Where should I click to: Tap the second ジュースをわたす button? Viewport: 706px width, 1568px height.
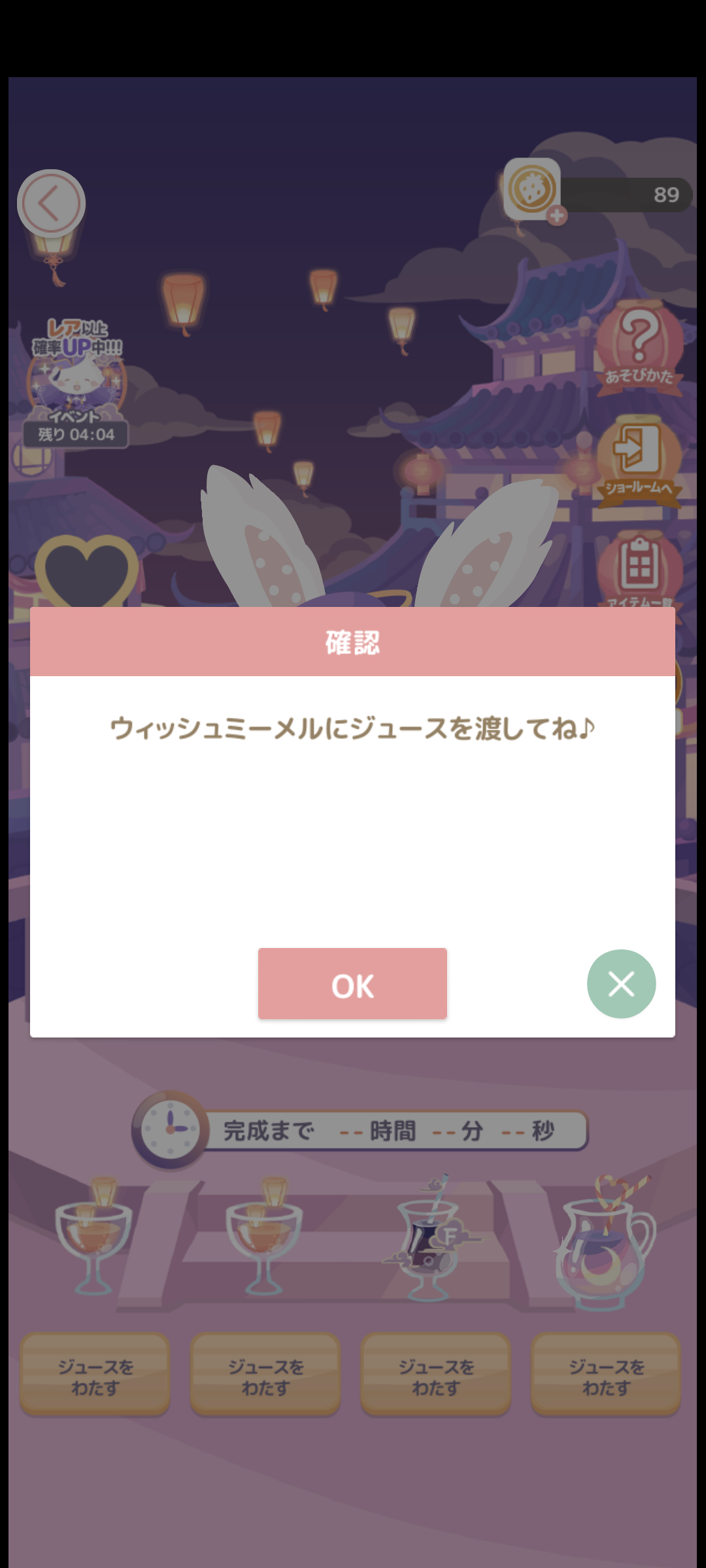pos(265,1377)
